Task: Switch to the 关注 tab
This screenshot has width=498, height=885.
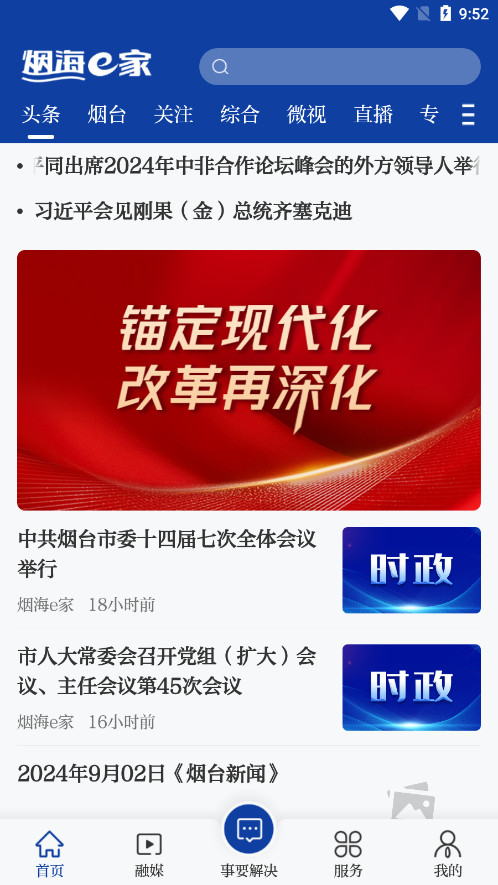Action: pos(173,115)
